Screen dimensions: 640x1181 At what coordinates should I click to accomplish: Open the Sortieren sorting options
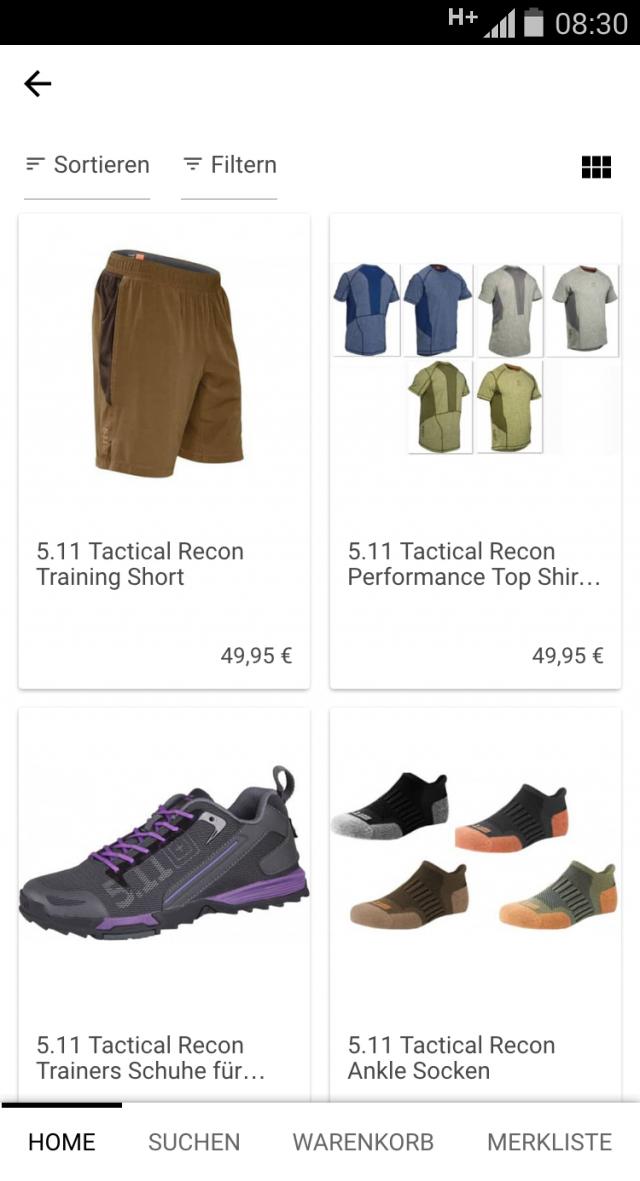pyautogui.click(x=87, y=165)
